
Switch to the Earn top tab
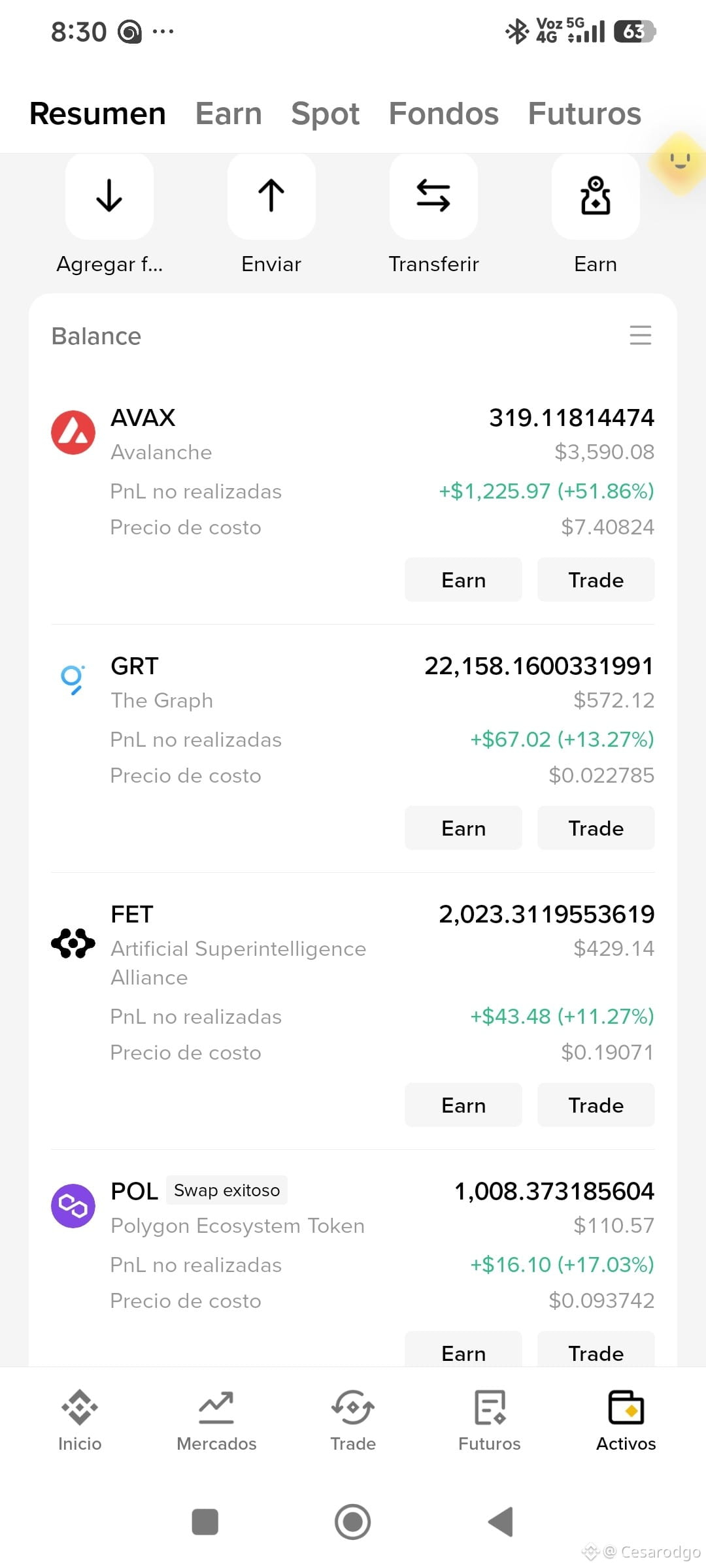228,114
